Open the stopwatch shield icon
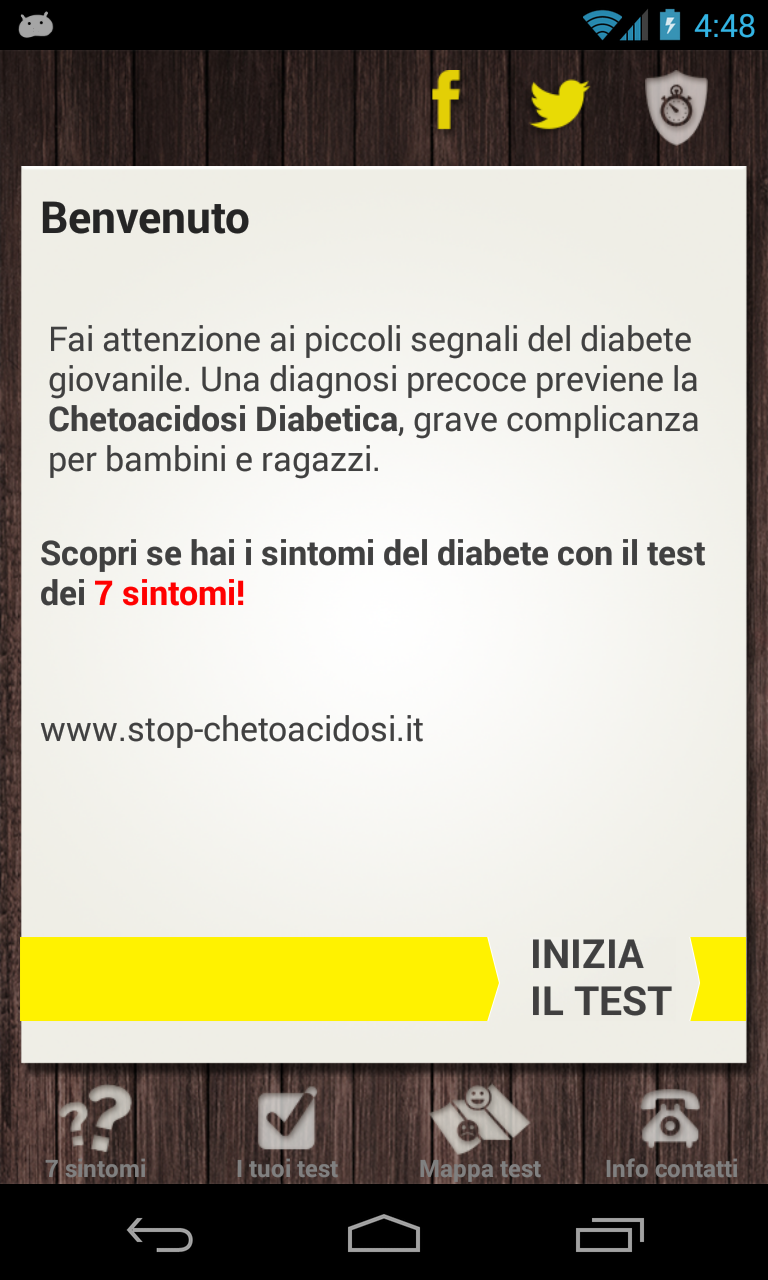 point(677,107)
